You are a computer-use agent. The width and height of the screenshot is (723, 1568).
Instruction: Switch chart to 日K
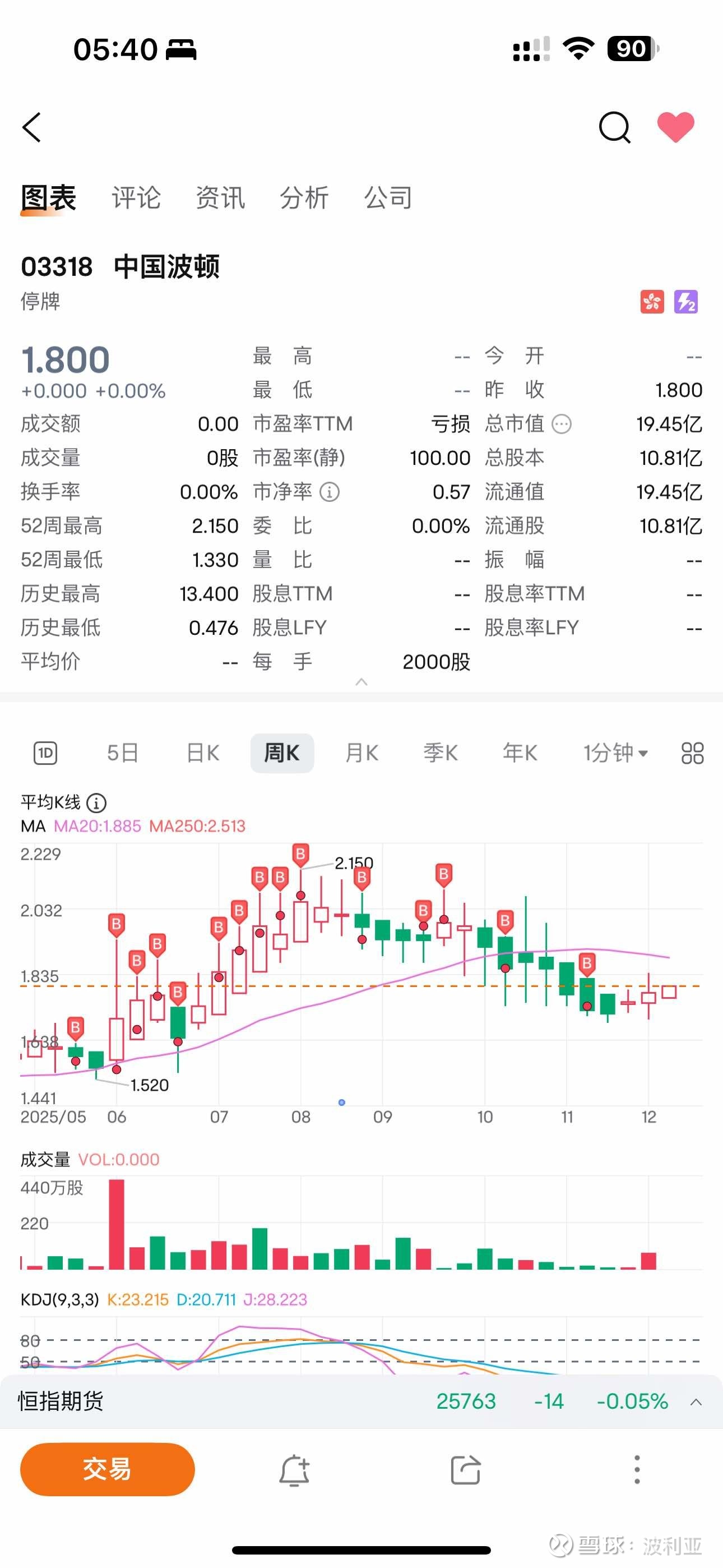pos(203,753)
